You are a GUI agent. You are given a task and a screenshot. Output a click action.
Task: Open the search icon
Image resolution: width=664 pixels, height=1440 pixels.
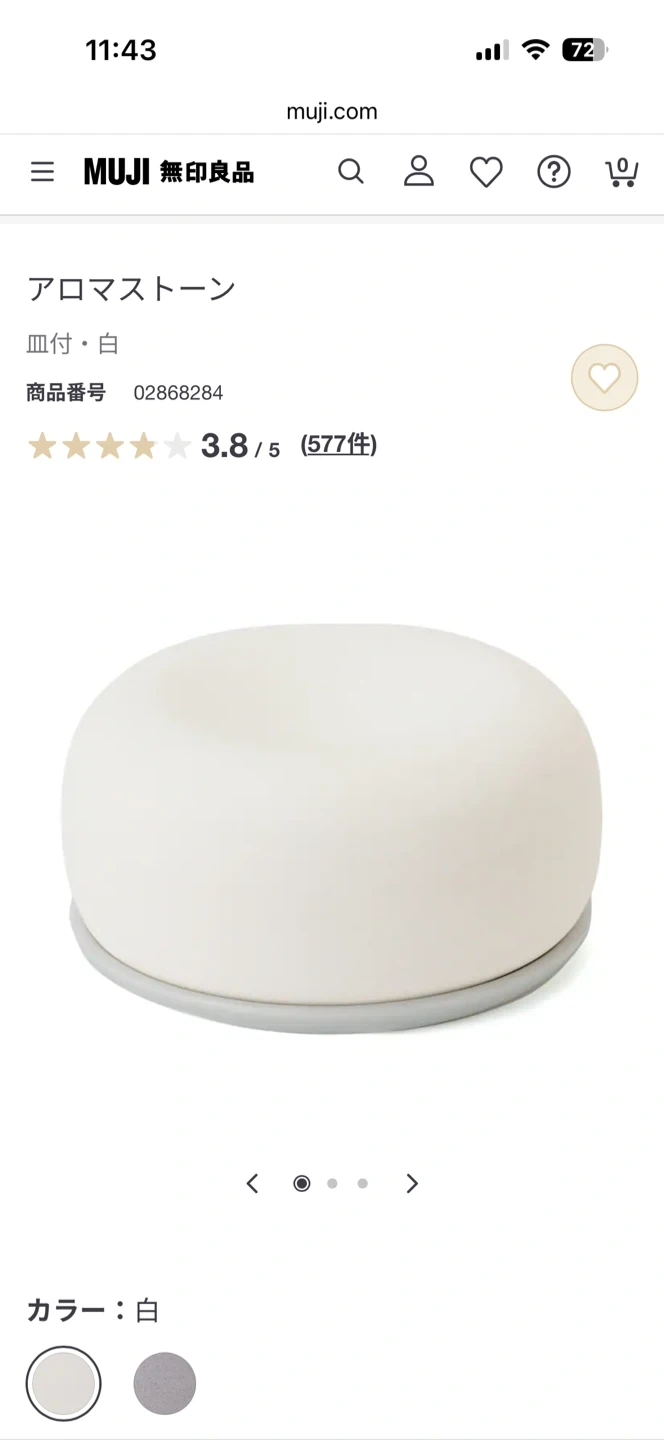351,172
